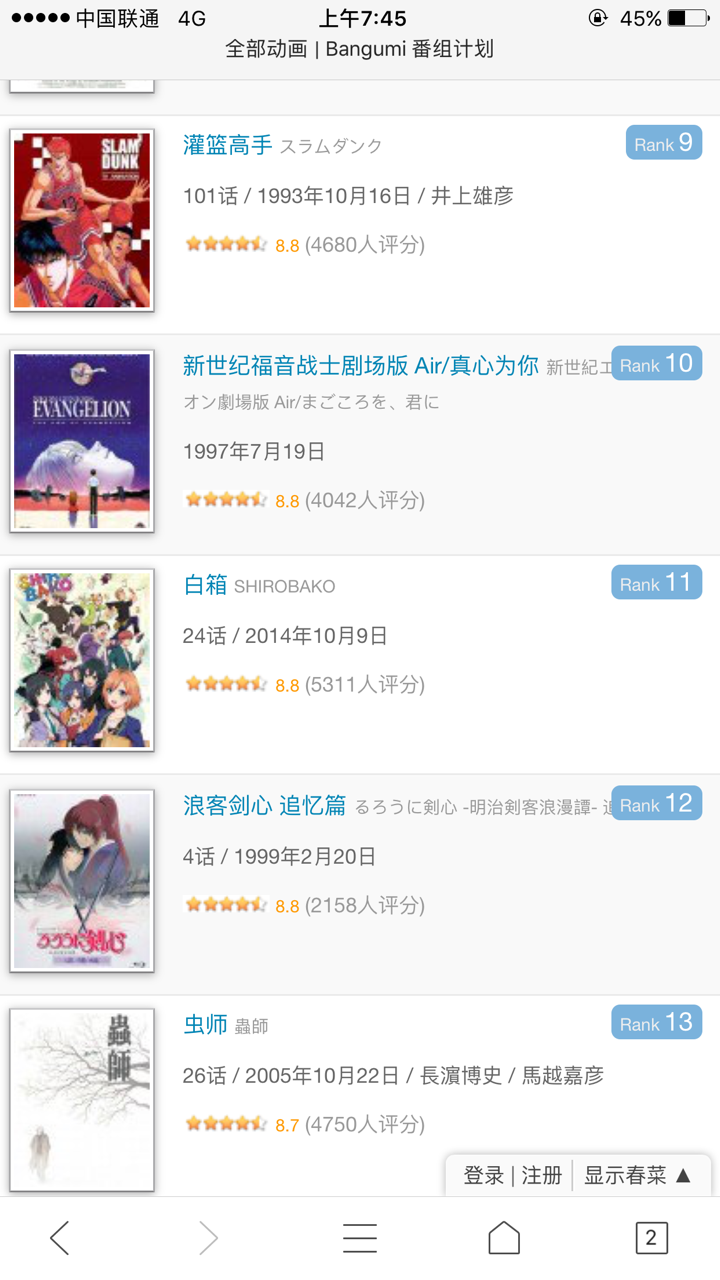Image resolution: width=720 pixels, height=1280 pixels.
Task: Tap the back navigation arrow
Action: tap(58, 1237)
